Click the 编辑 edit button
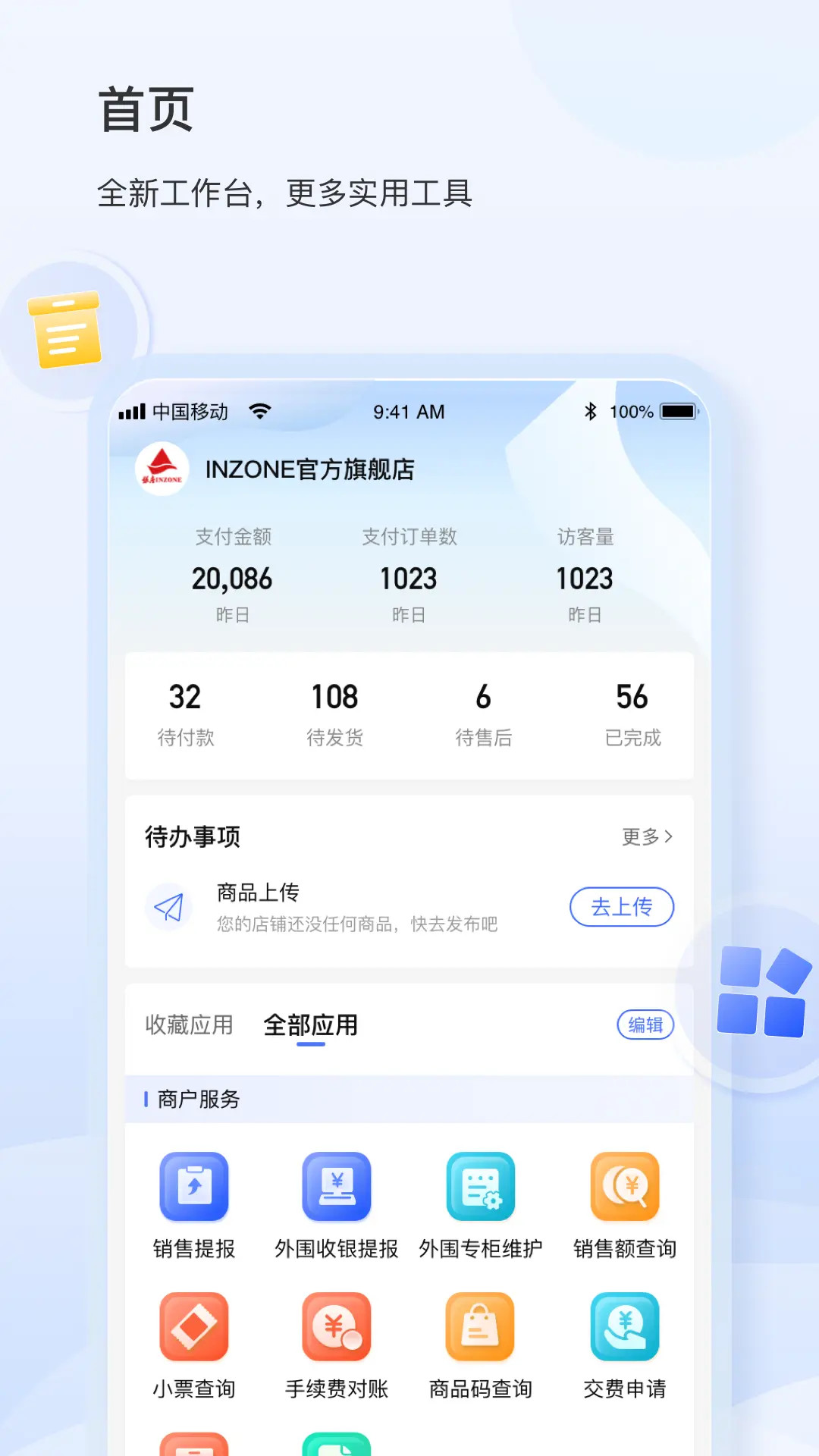Image resolution: width=819 pixels, height=1456 pixels. click(x=644, y=1025)
